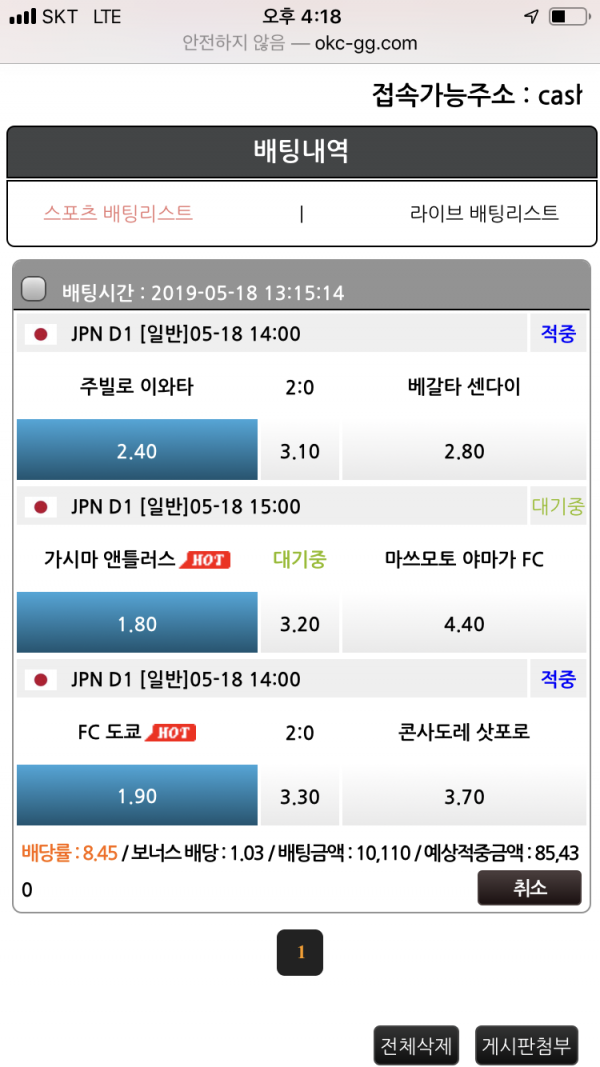Tap the 게시판첨부 button
600x1067 pixels.
pos(526,1046)
